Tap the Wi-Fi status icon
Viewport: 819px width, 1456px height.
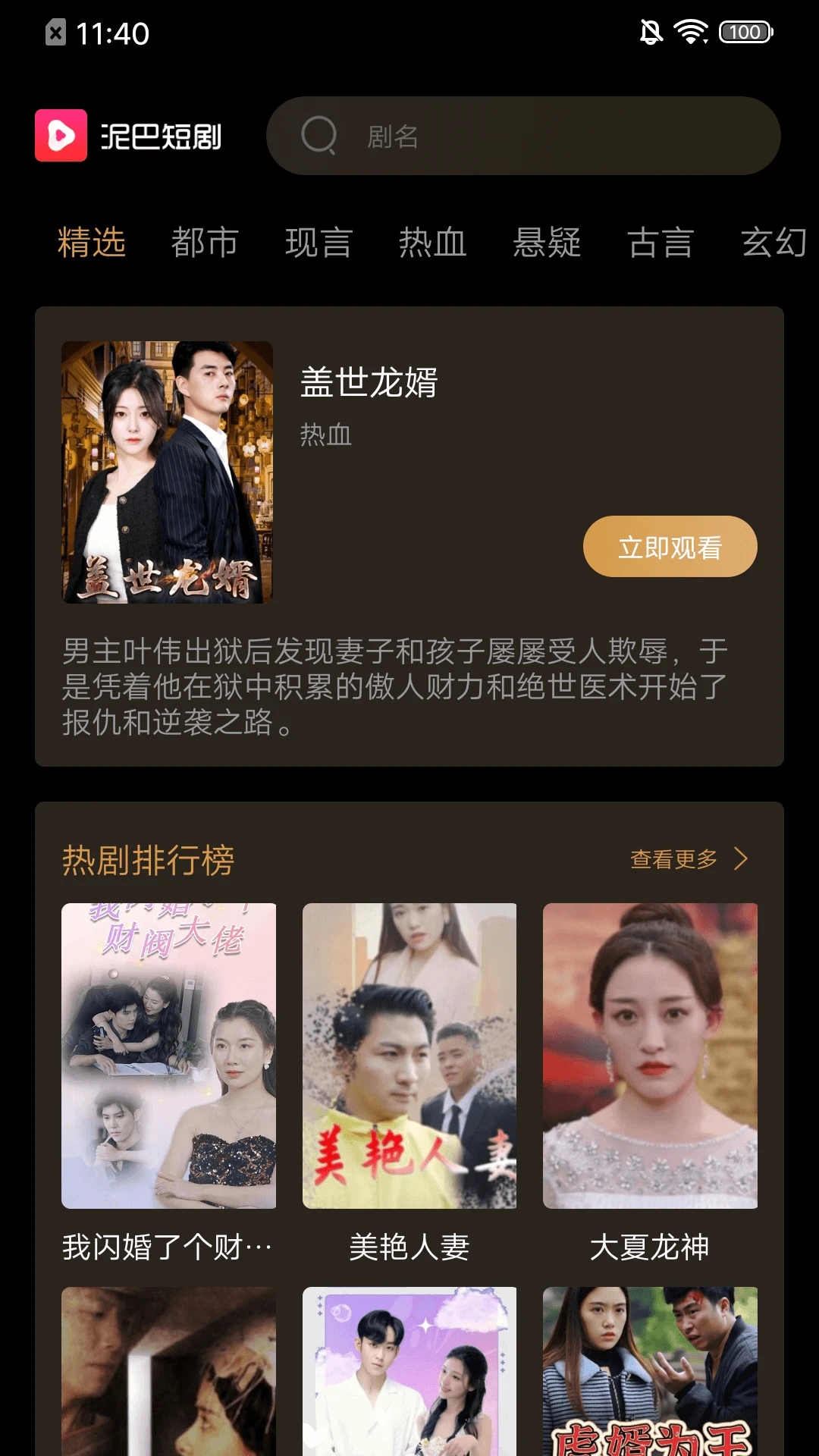click(x=689, y=31)
